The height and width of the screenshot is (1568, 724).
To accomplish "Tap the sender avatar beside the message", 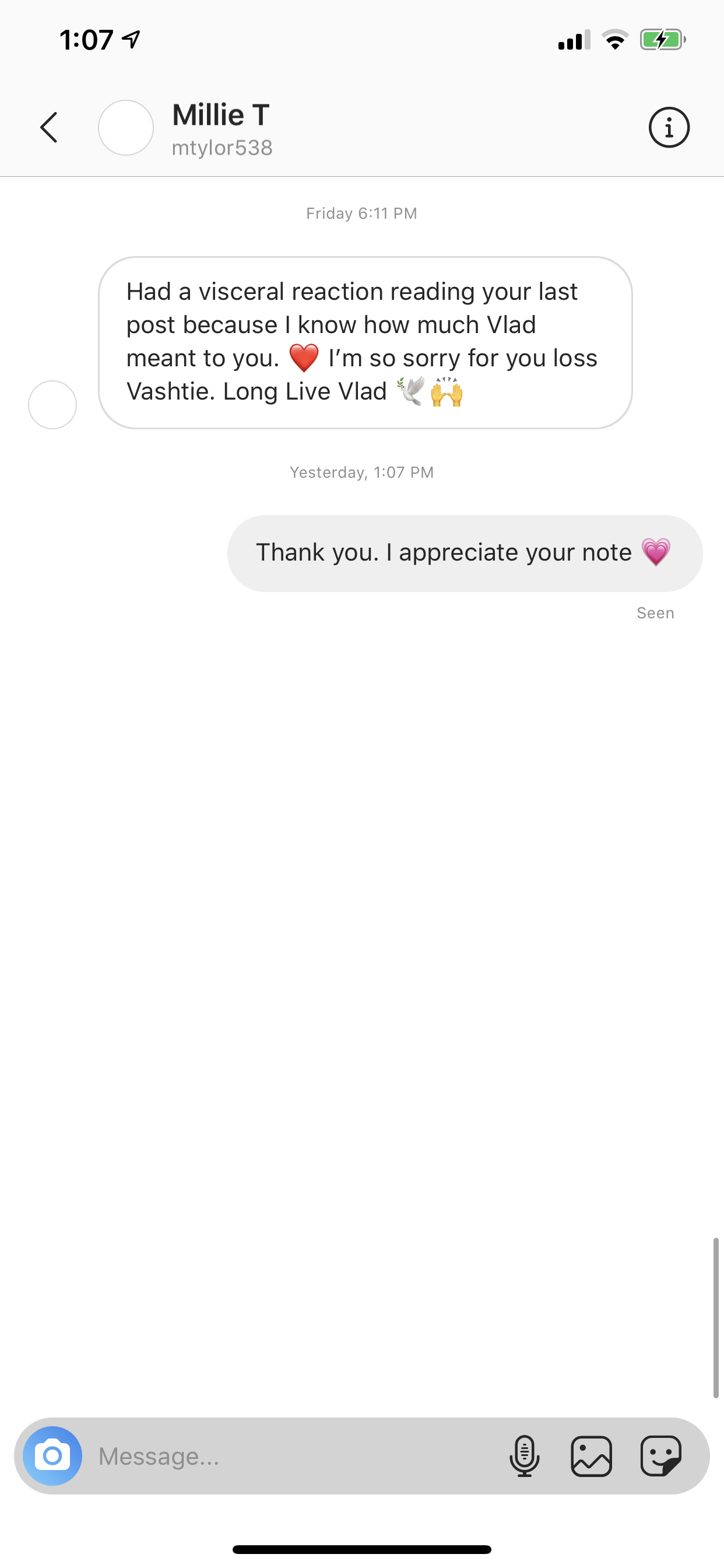I will pos(52,405).
